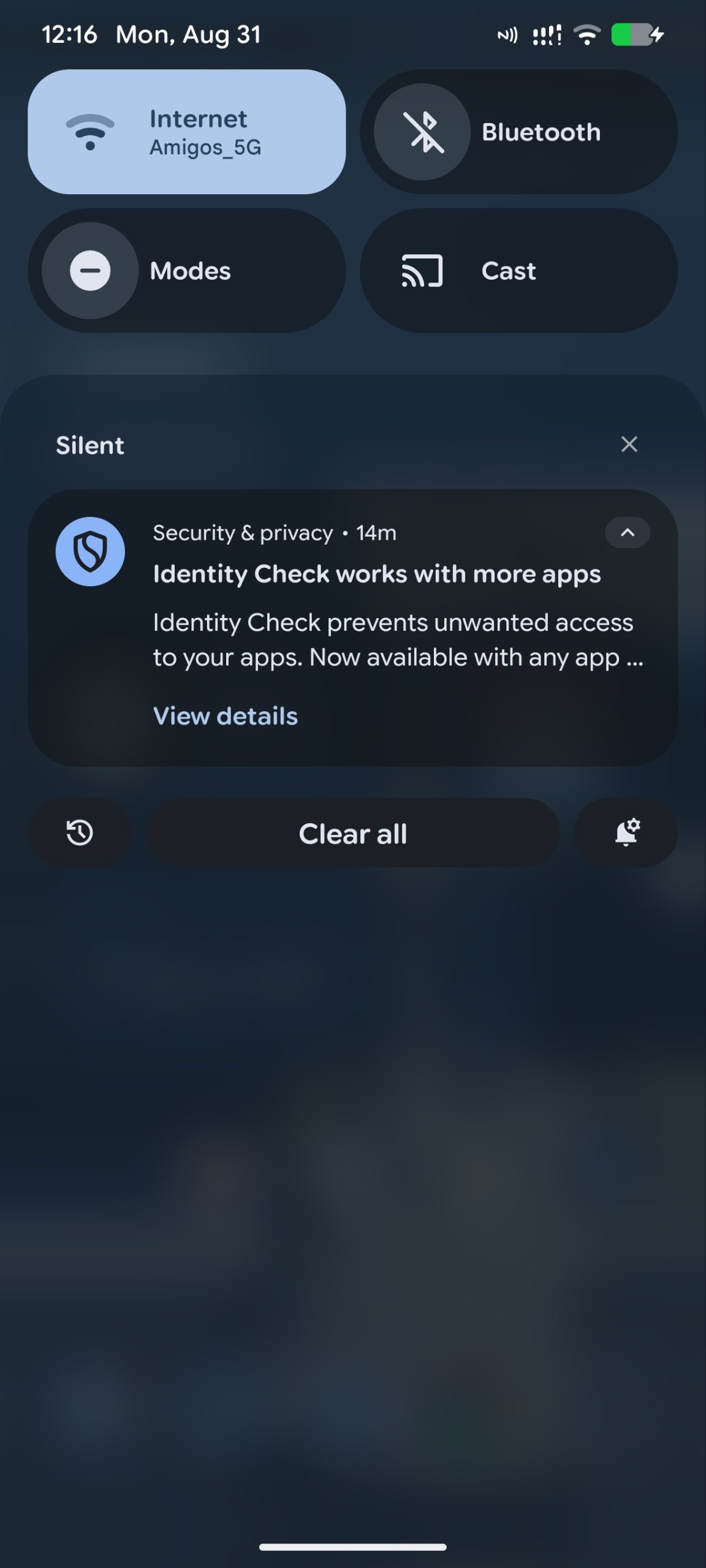Open notification settings bell
Screen dimensions: 706x1568
[626, 832]
